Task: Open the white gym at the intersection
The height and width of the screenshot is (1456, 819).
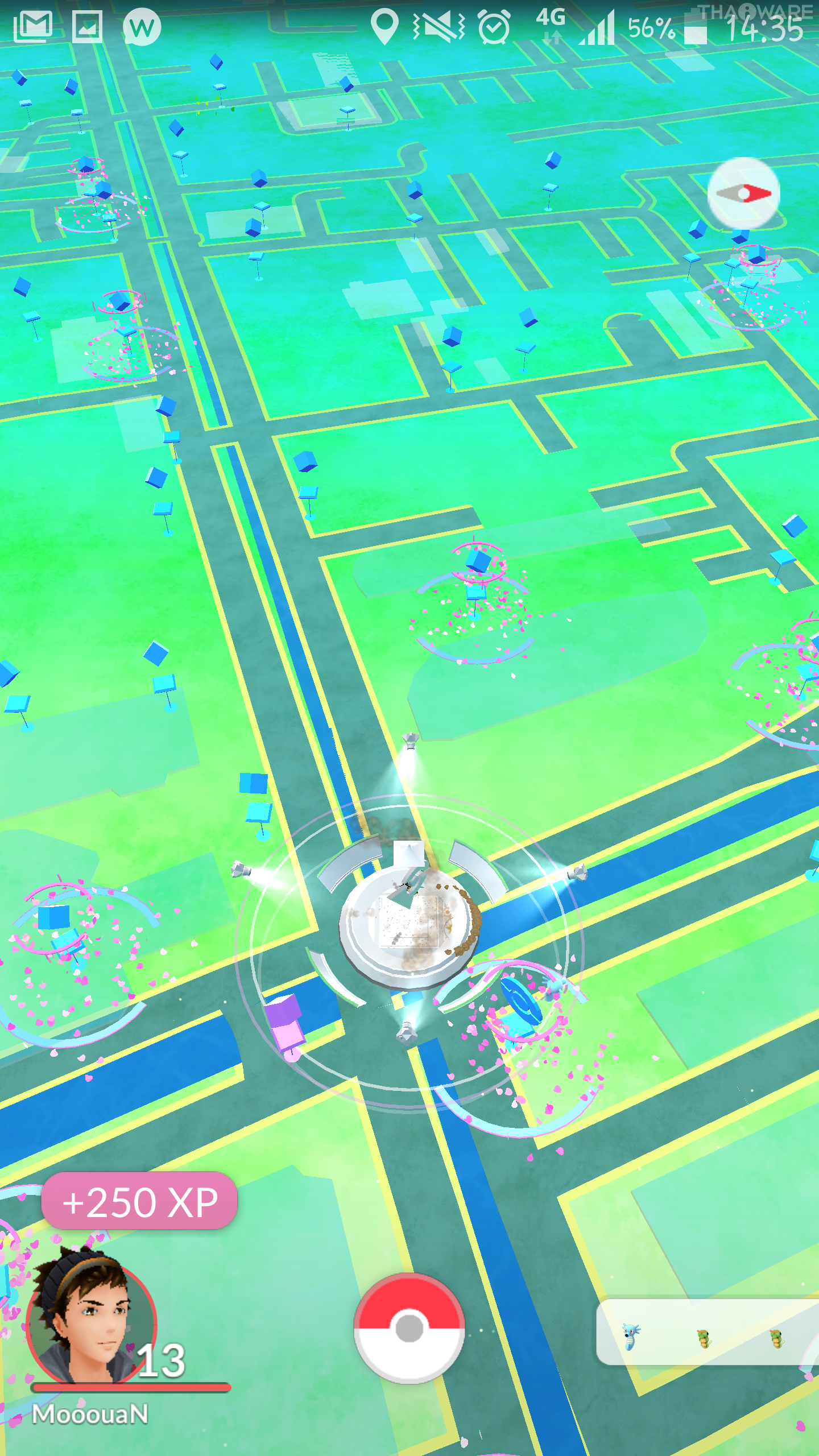Action: click(x=409, y=916)
